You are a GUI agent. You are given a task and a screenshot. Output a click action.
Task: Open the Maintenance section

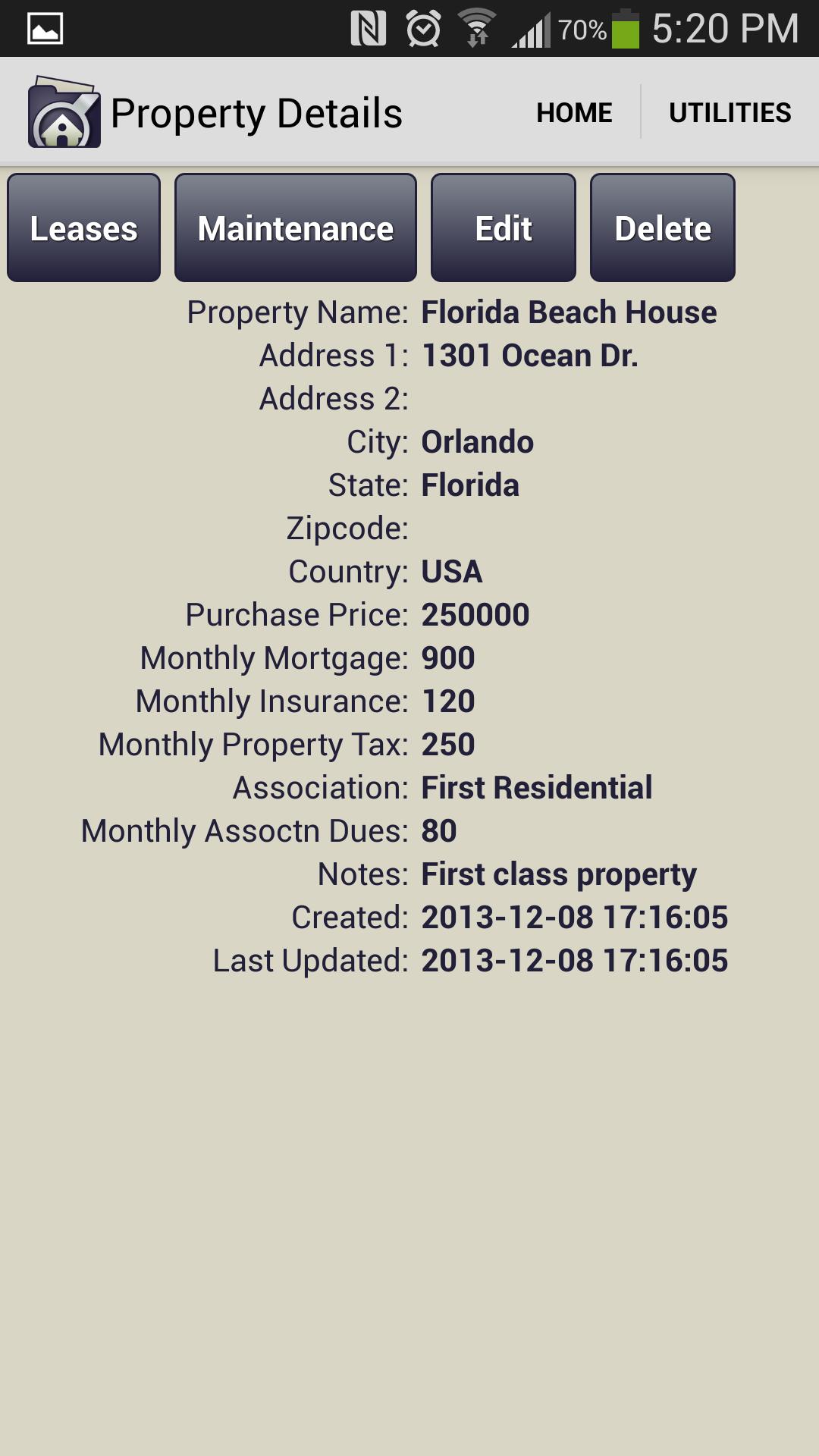point(295,227)
